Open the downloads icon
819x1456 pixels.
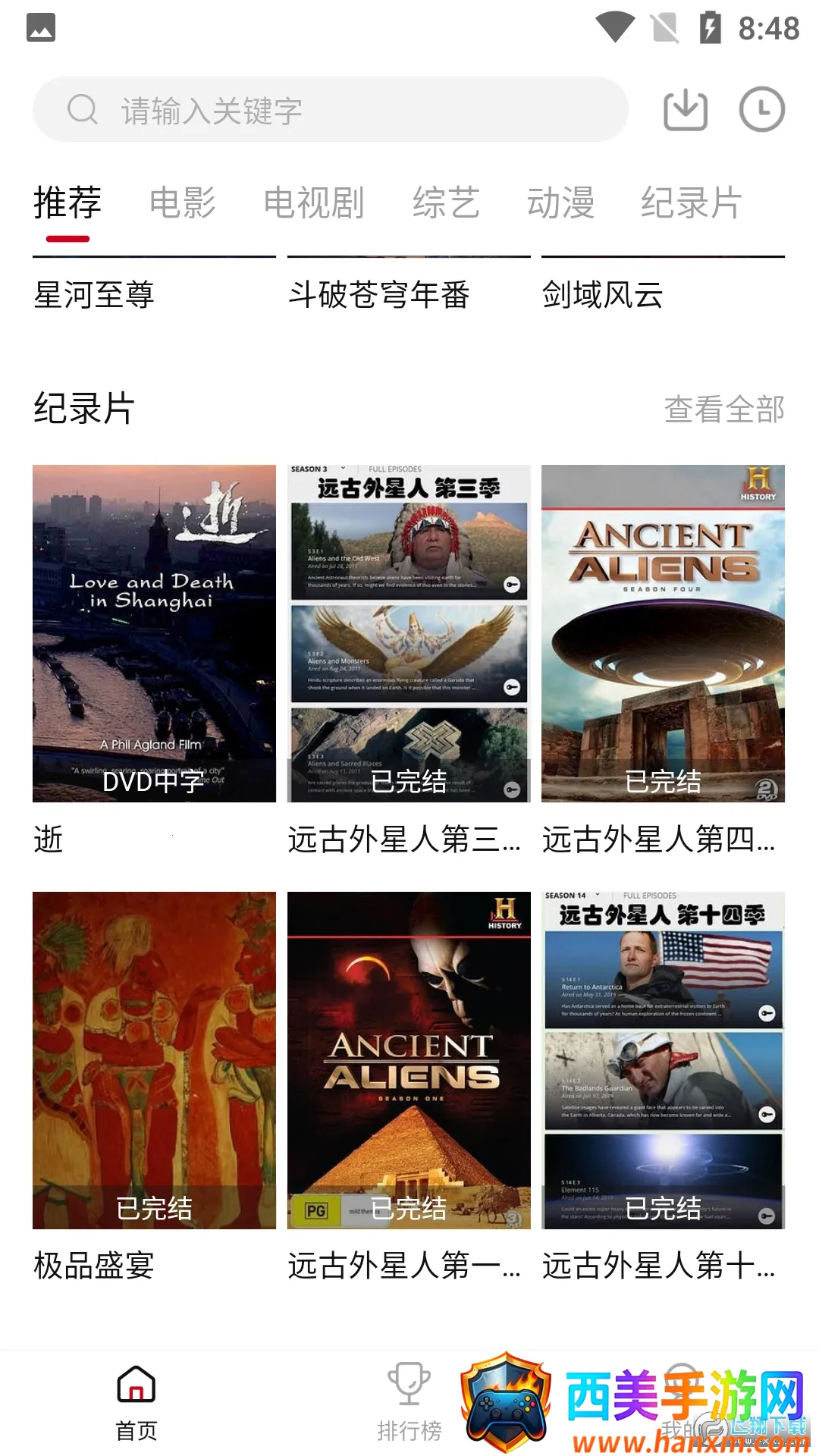tap(686, 110)
